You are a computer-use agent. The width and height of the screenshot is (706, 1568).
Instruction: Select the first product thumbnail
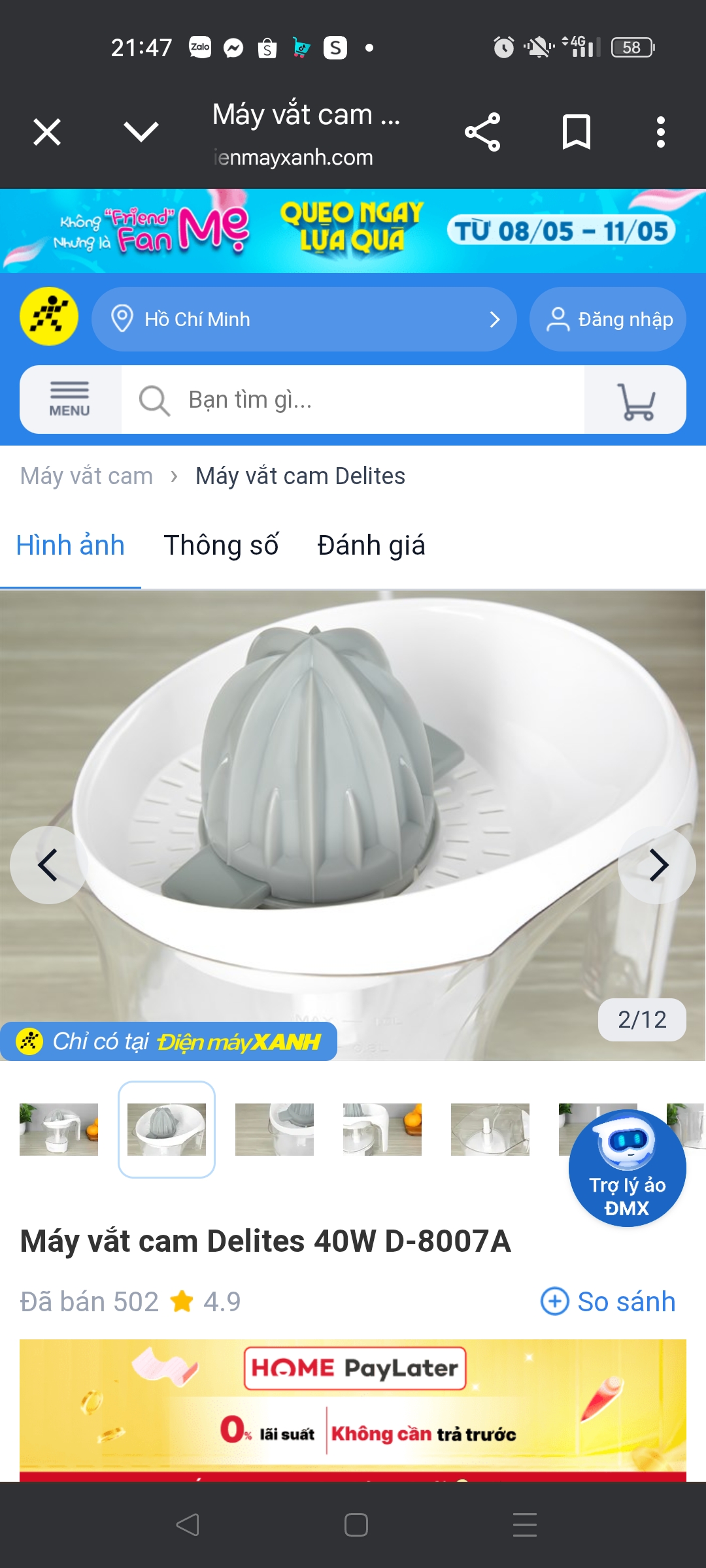pos(59,1130)
